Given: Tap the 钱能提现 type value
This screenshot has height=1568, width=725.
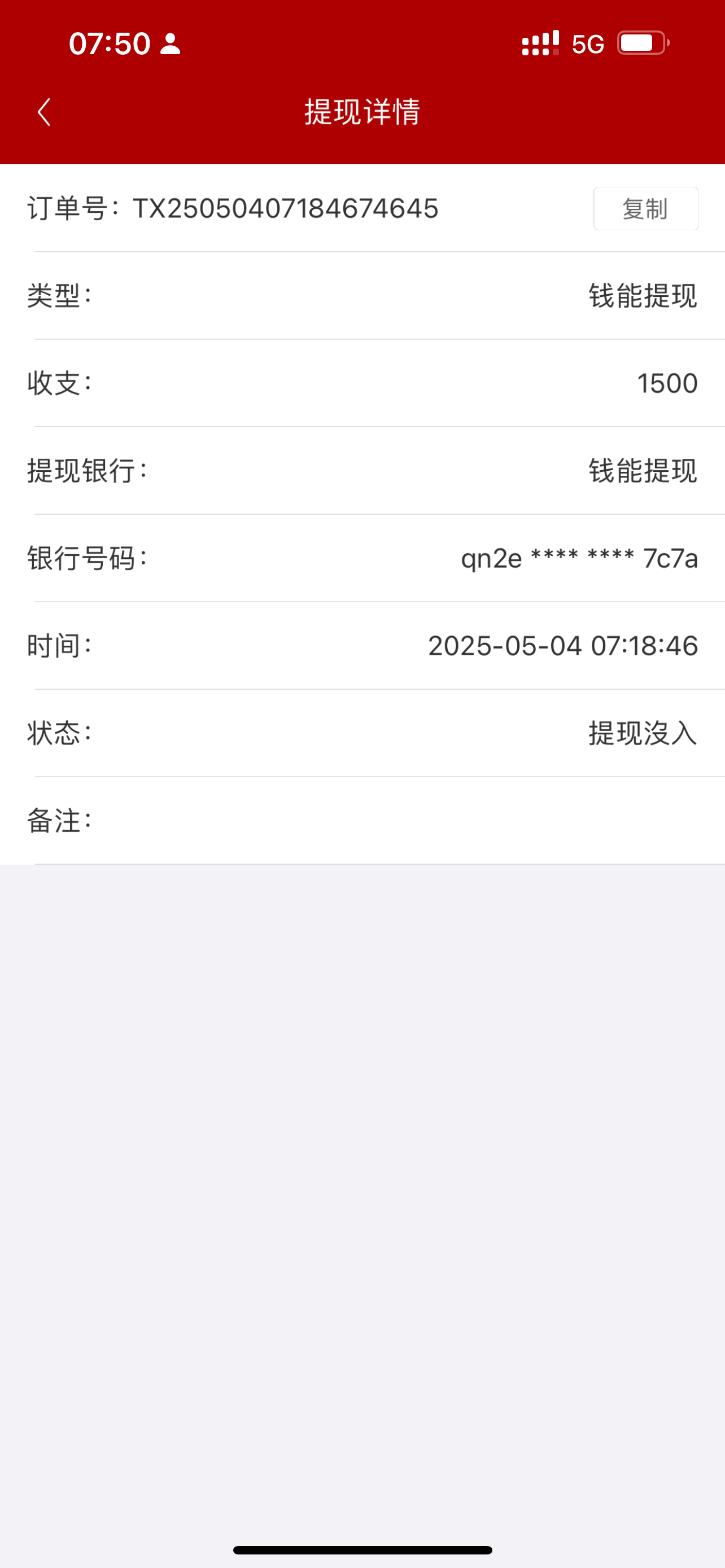Looking at the screenshot, I should point(640,297).
